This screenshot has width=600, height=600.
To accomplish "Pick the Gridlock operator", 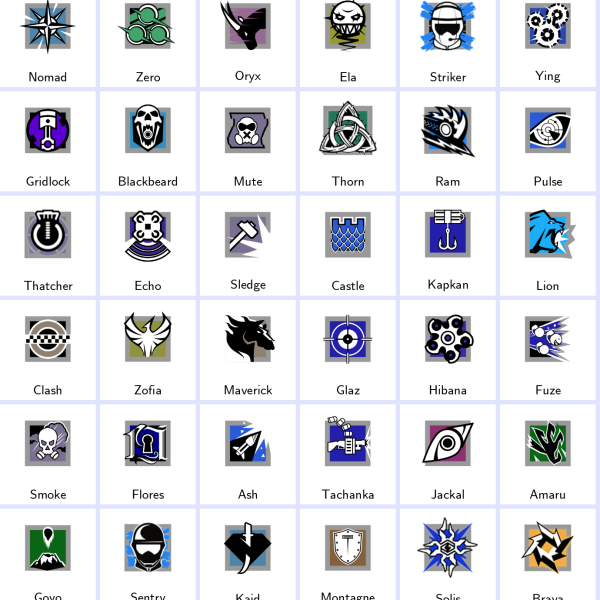I will click(48, 140).
